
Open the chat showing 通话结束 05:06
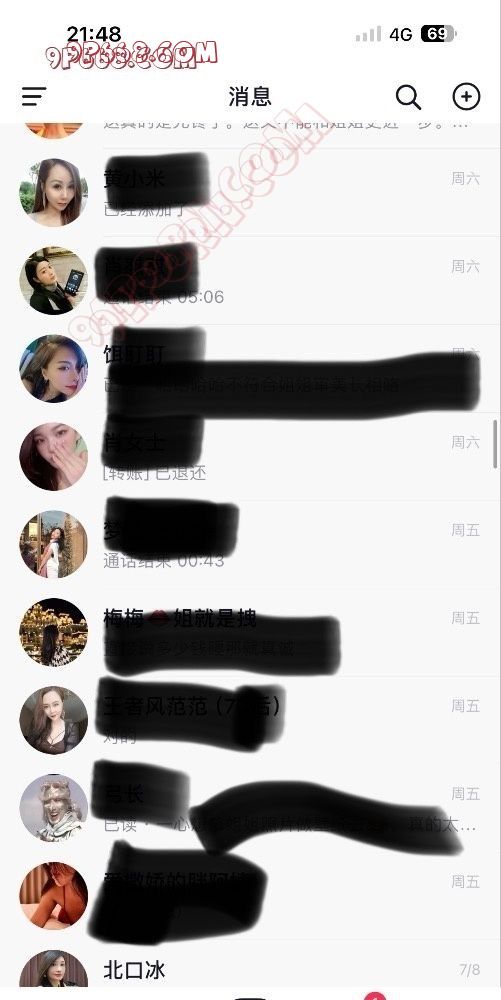pos(250,281)
